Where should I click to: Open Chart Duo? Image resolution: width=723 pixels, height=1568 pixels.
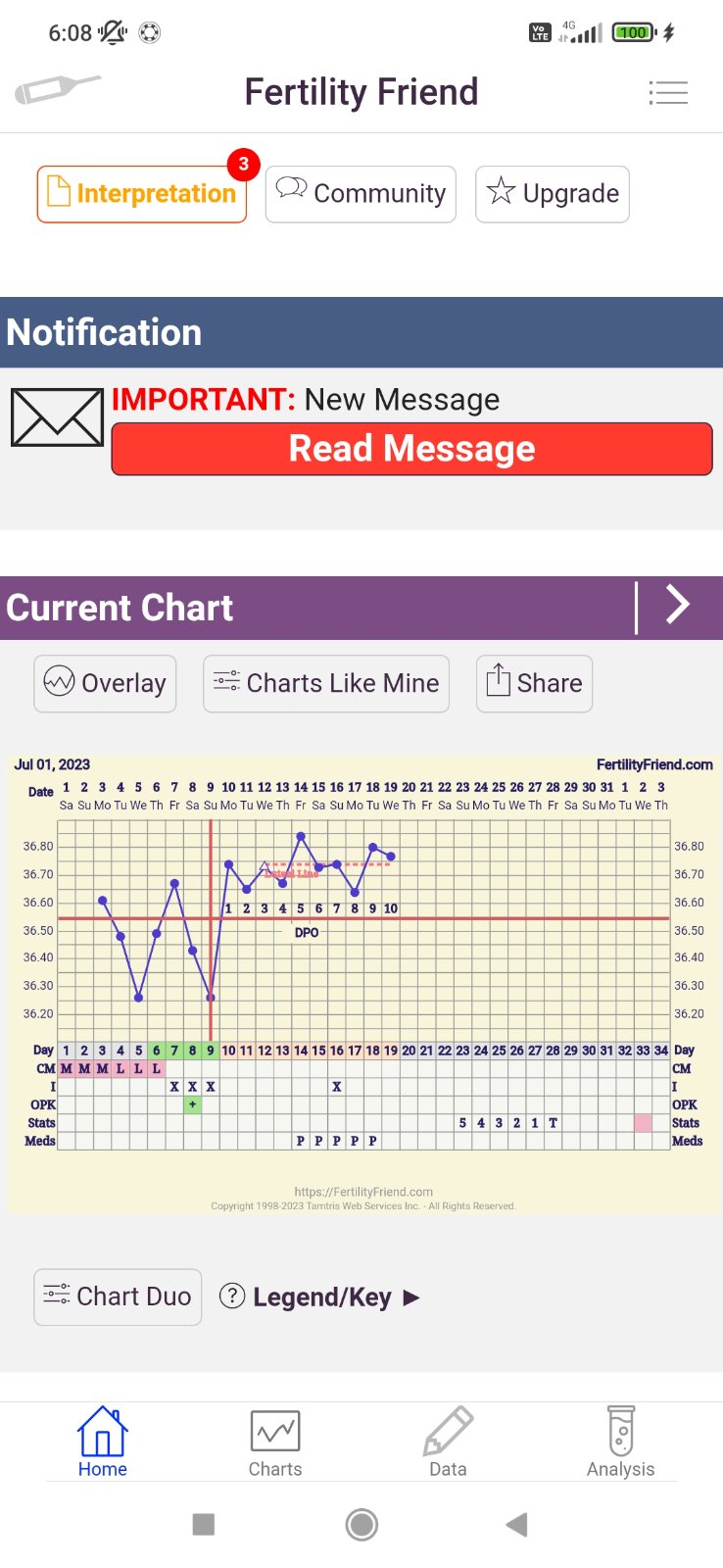pos(118,1297)
